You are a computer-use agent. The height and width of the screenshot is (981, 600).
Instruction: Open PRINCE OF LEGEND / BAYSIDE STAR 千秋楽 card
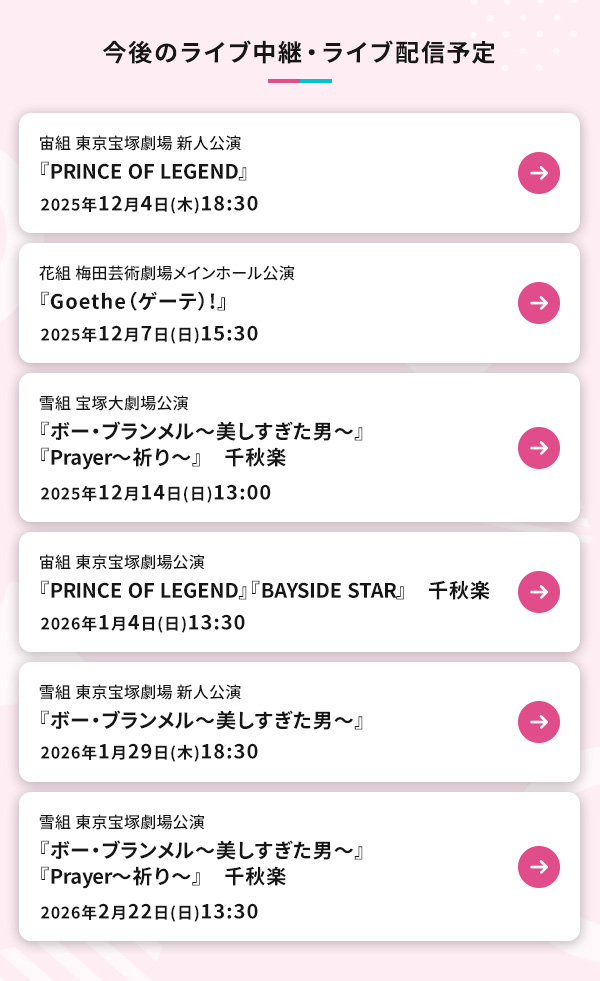(299, 592)
